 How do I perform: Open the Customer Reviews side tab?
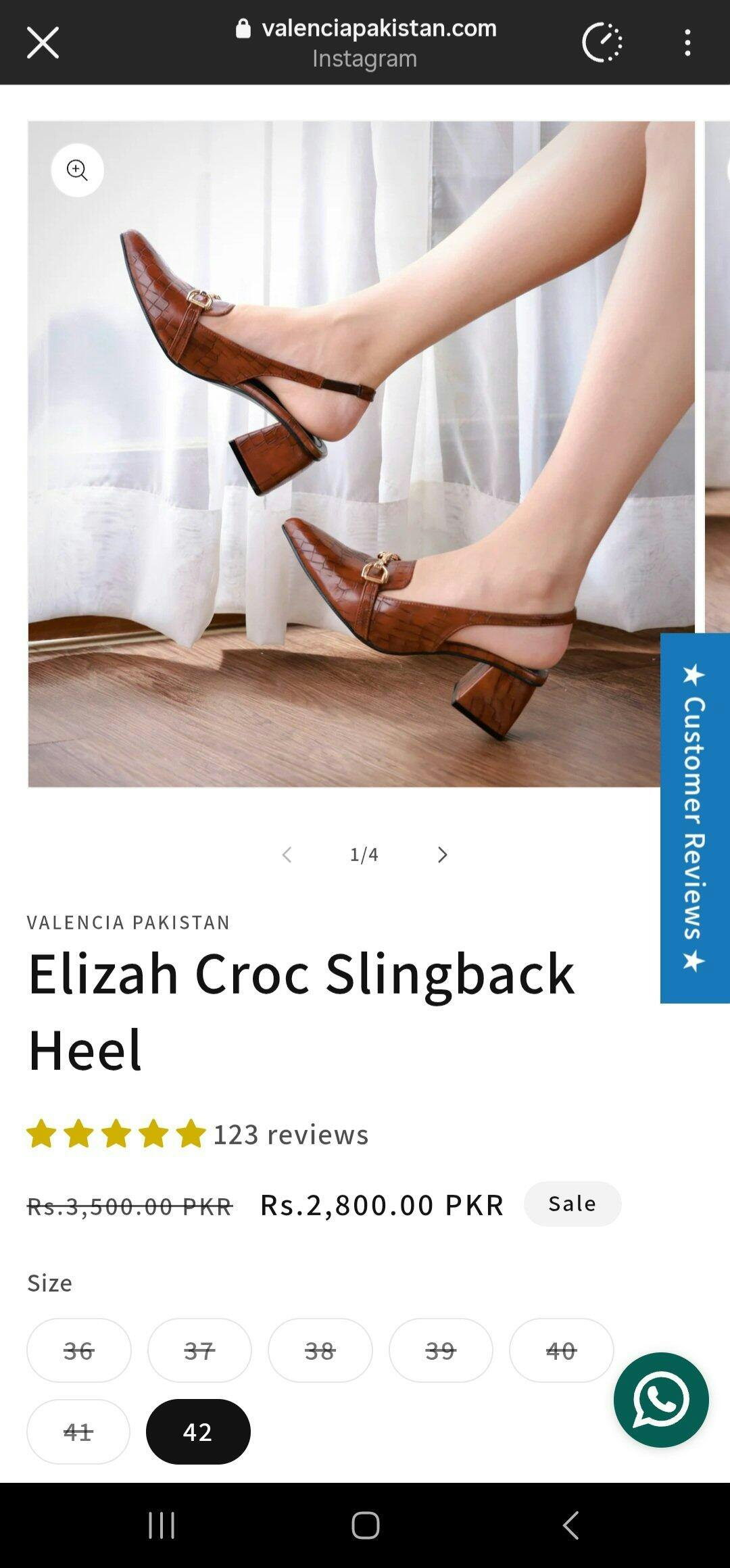(694, 818)
